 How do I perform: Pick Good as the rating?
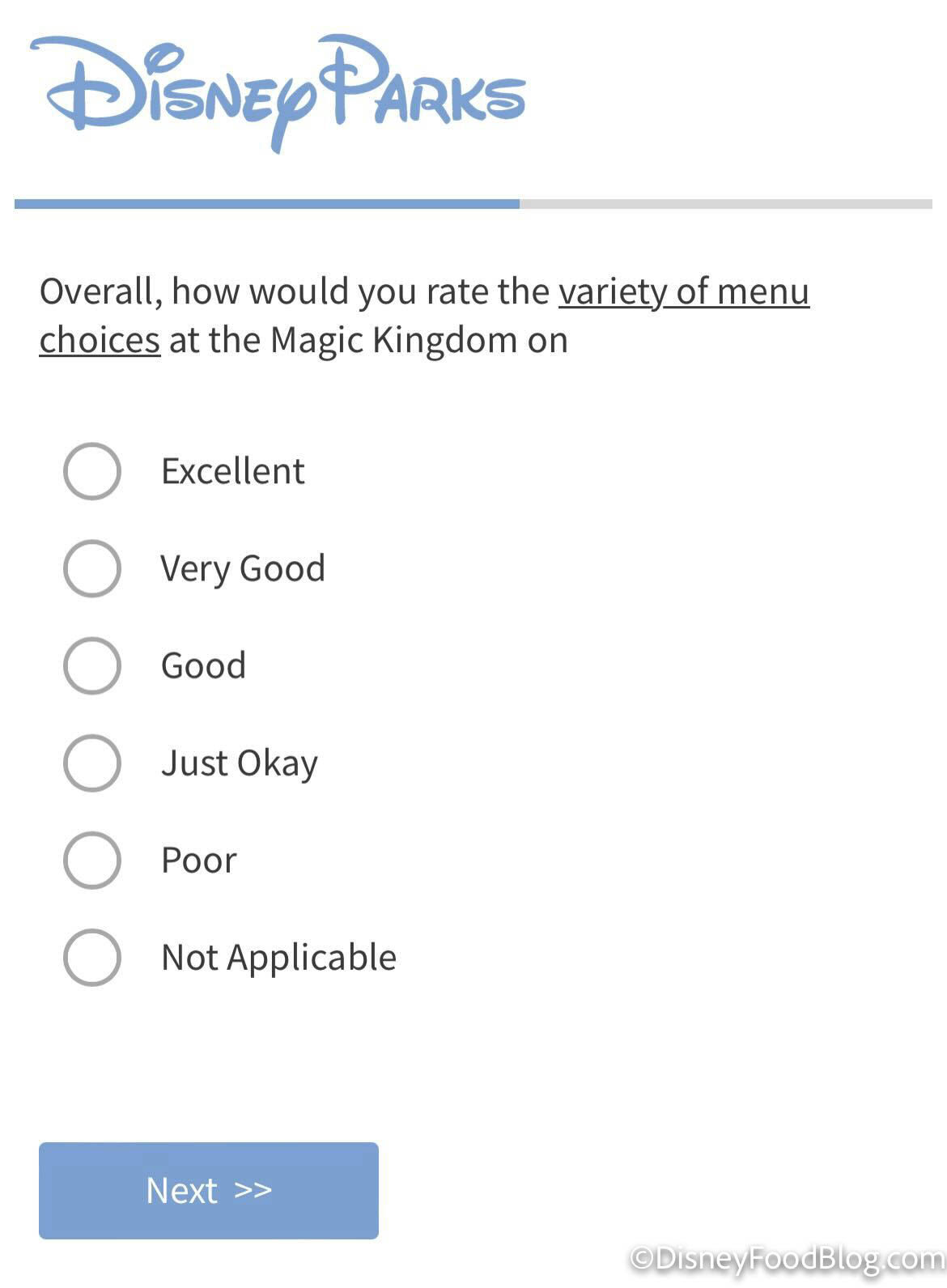tap(92, 665)
